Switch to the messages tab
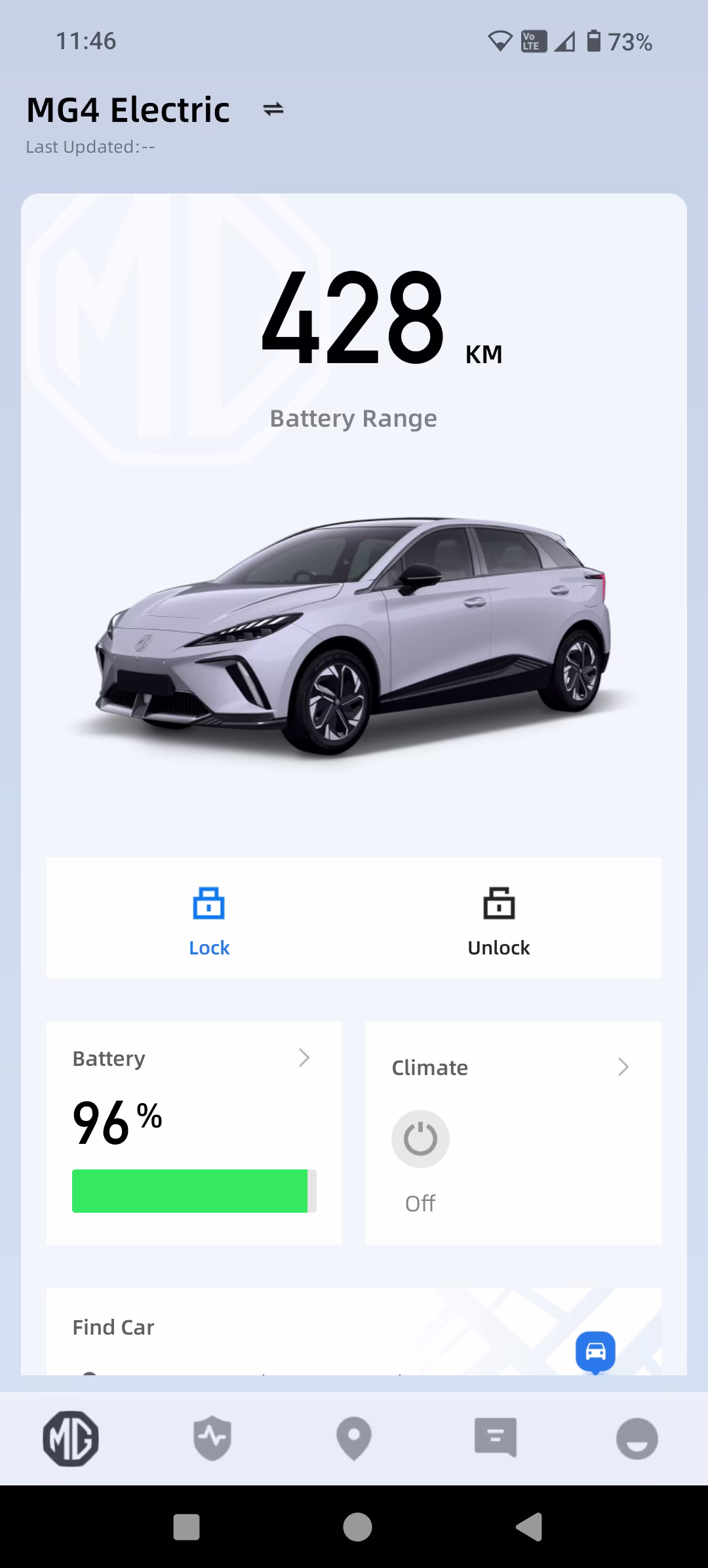Image resolution: width=708 pixels, height=1568 pixels. pyautogui.click(x=496, y=1438)
